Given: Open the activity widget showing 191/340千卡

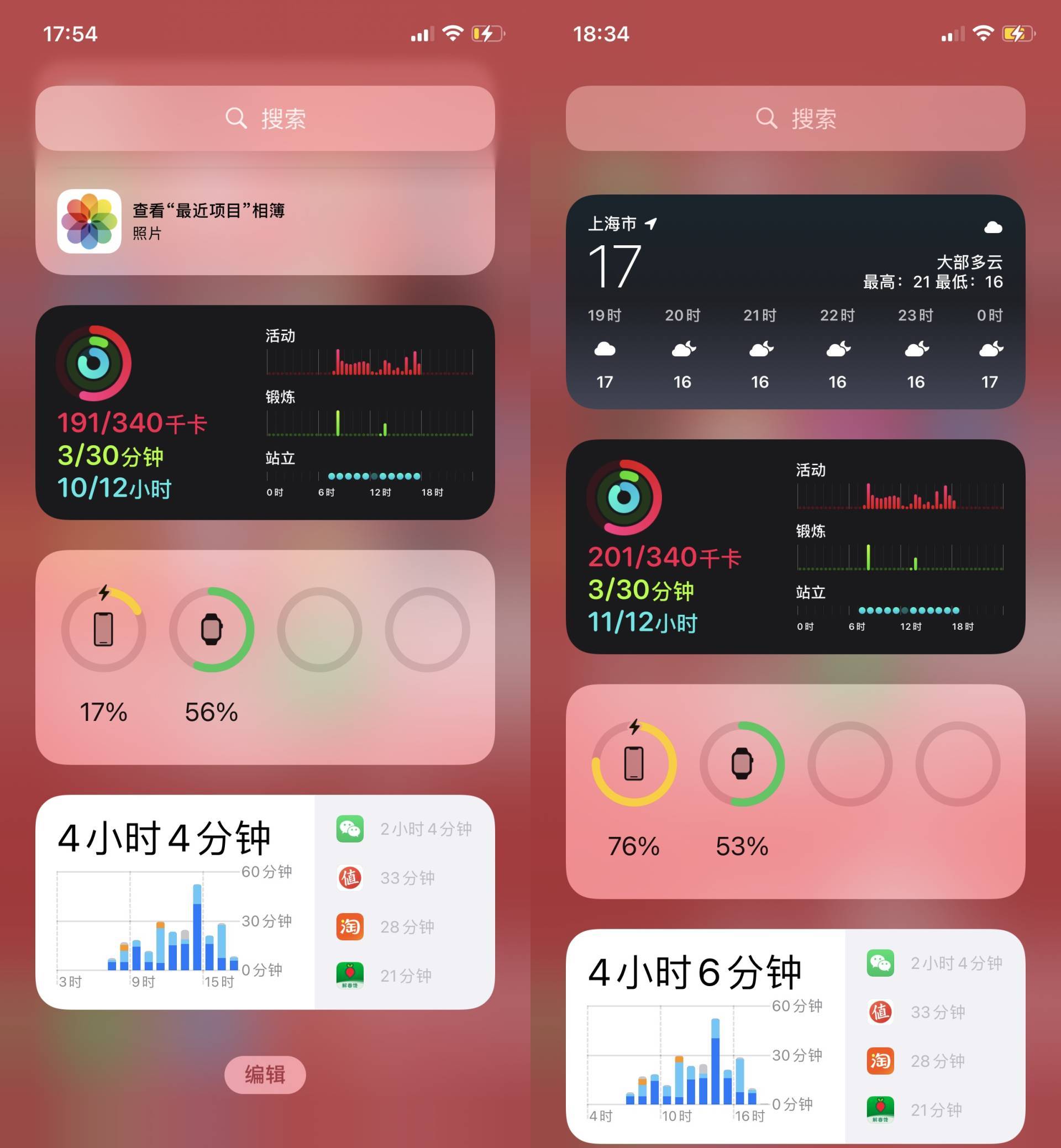Looking at the screenshot, I should click(265, 412).
